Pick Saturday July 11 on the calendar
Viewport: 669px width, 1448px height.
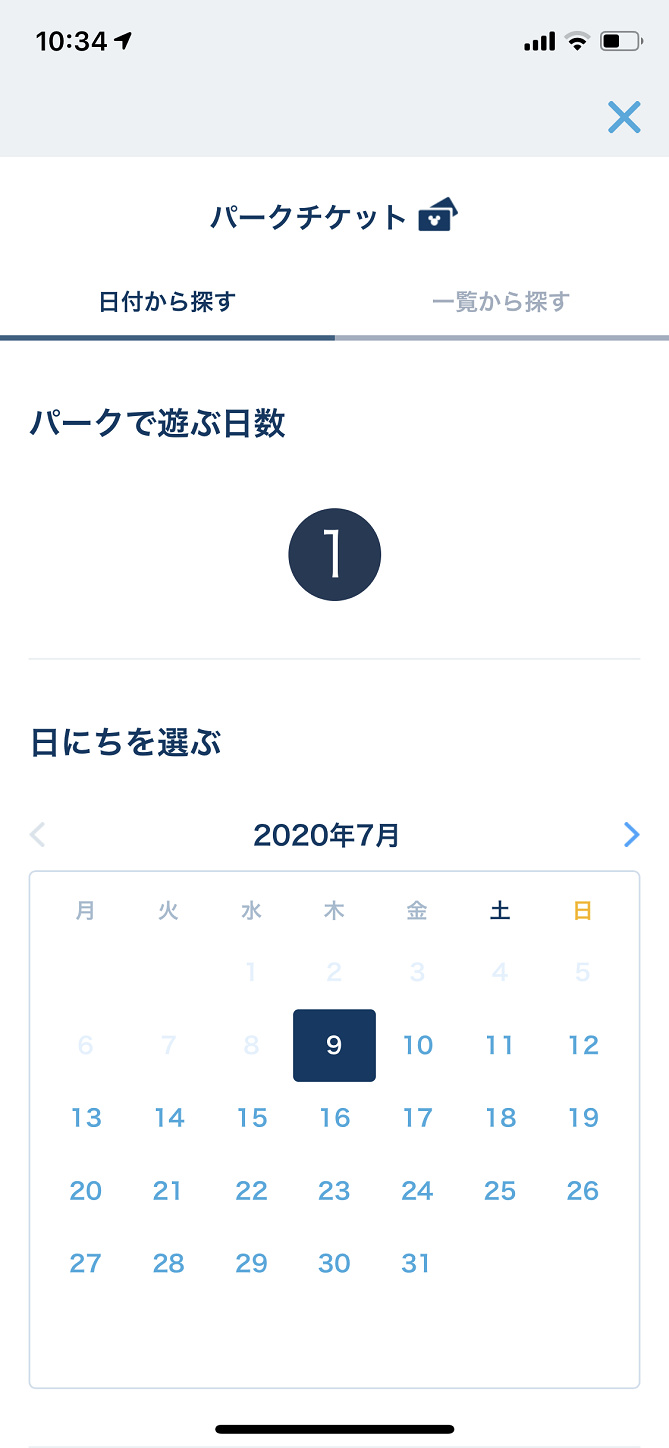coord(499,1045)
